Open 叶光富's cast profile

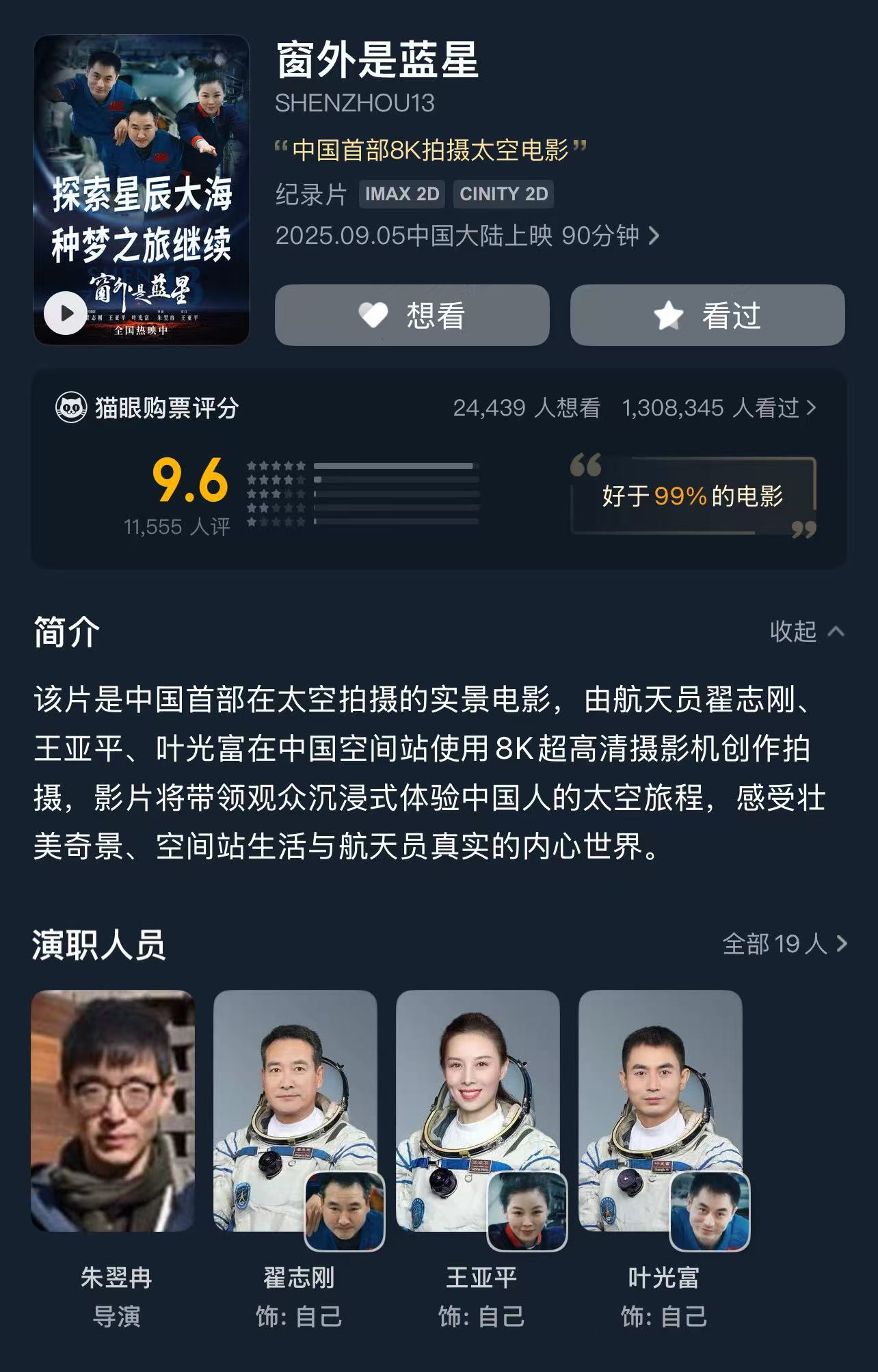tap(661, 1111)
